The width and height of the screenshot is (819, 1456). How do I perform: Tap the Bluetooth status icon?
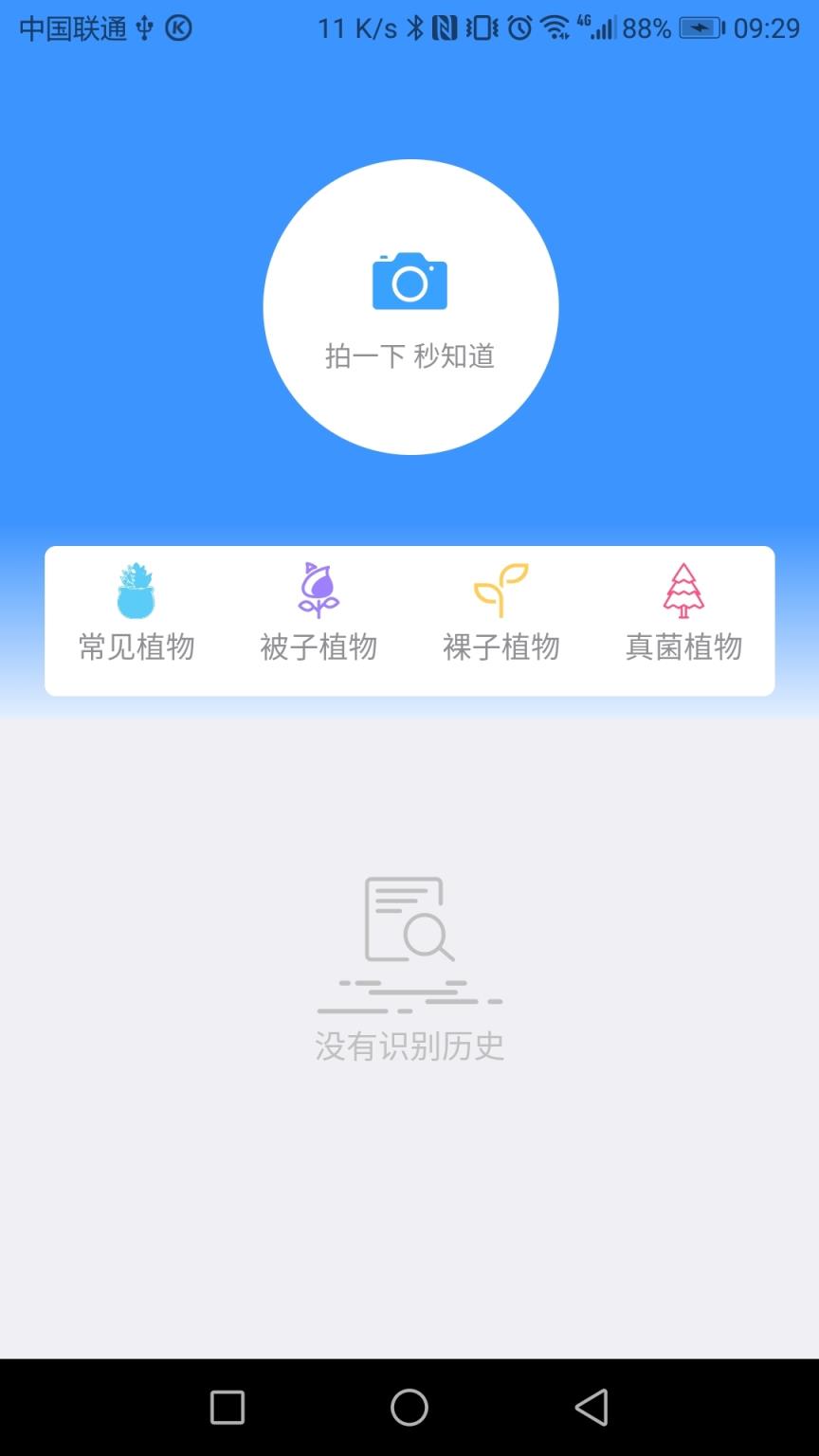coord(415,28)
